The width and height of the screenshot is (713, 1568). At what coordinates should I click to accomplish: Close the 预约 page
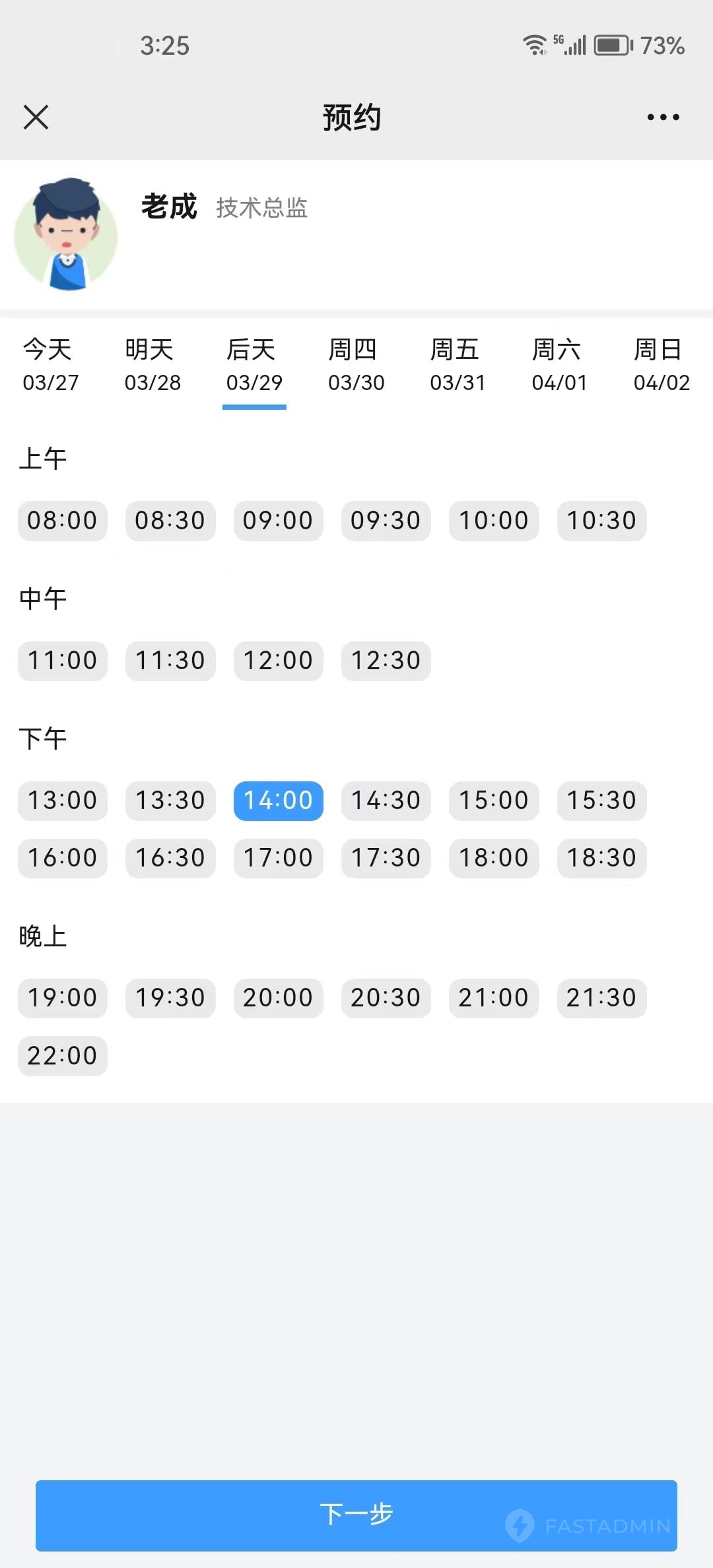(36, 117)
